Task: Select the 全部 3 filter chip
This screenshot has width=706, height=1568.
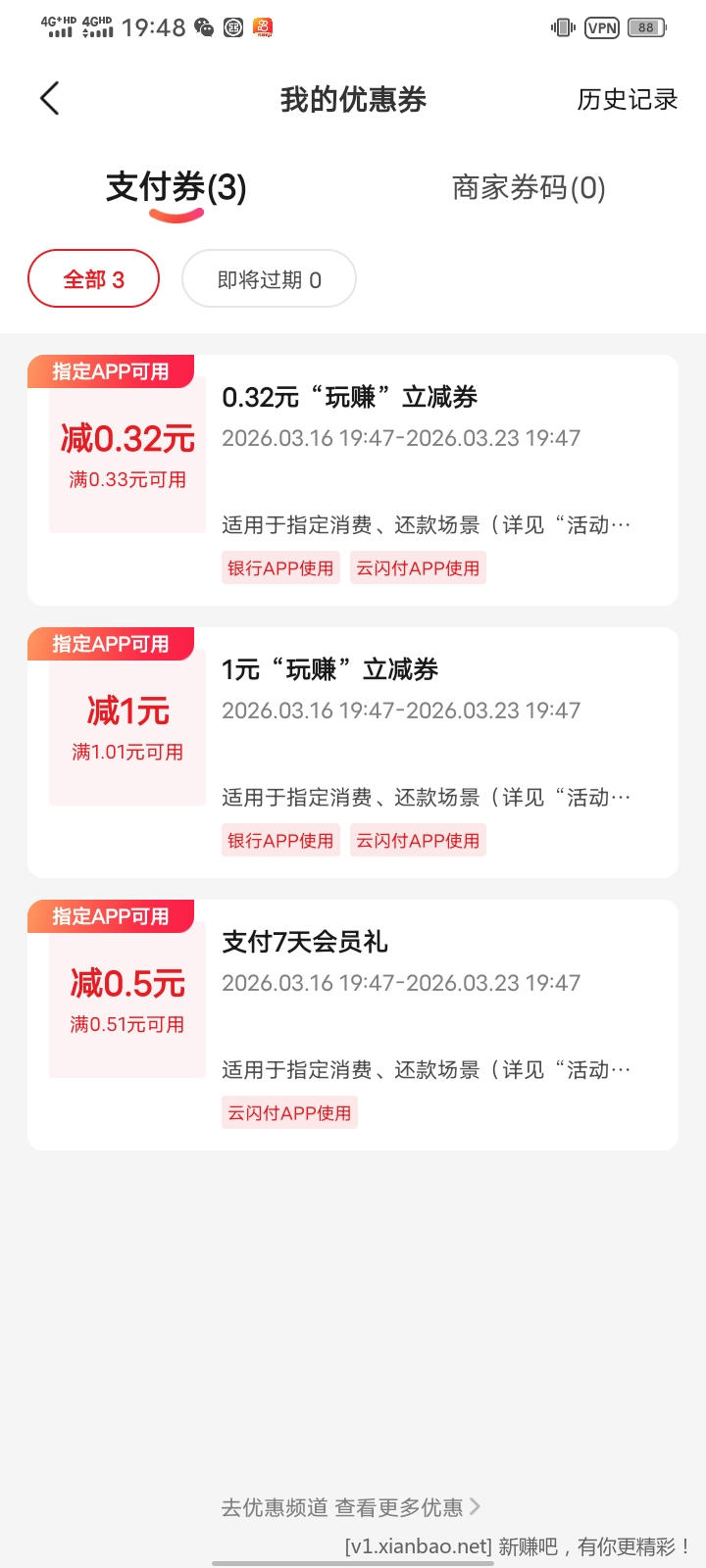Action: [93, 278]
